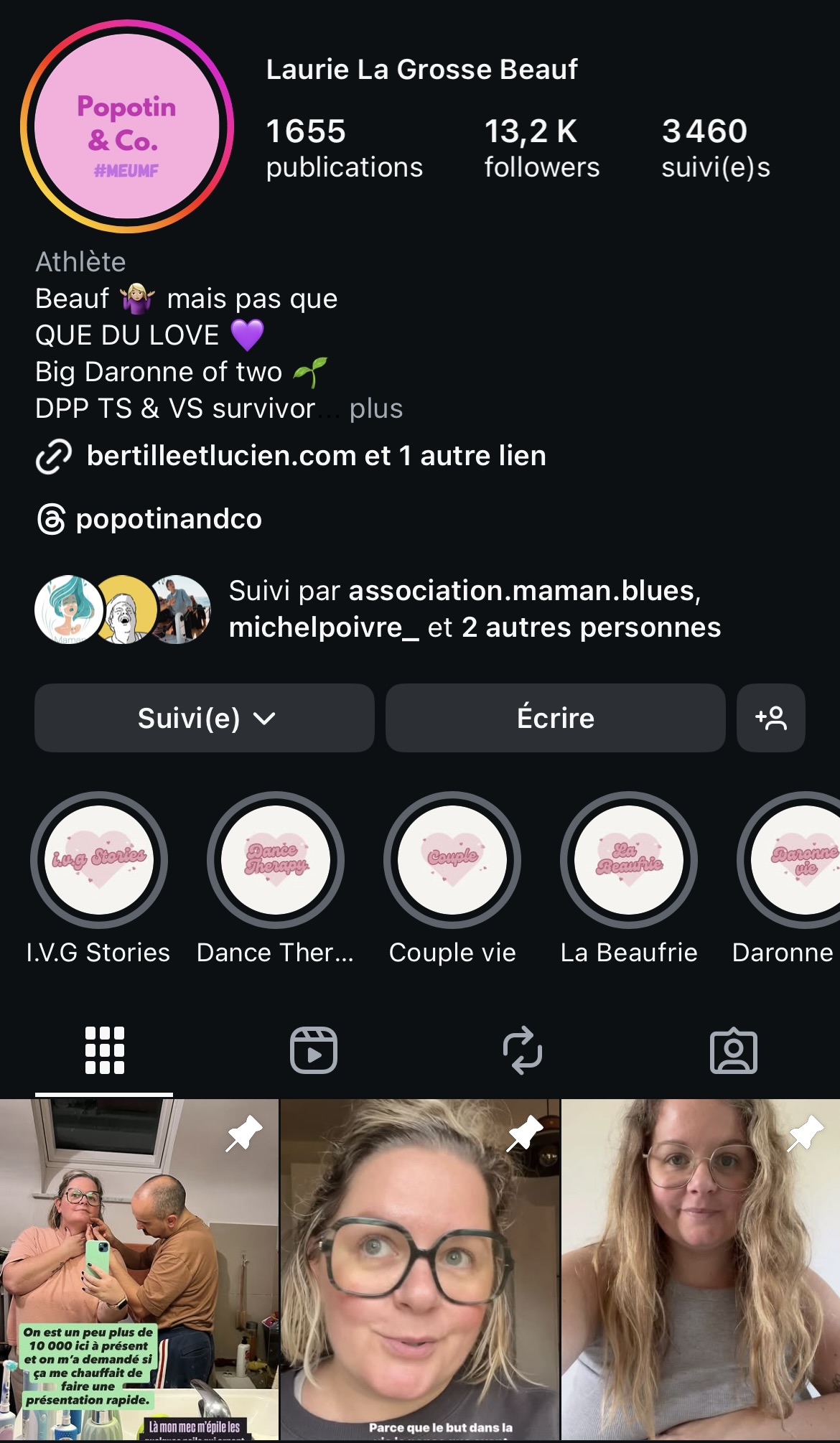Show the 3460 suivi(e)s accounts
The image size is (840, 1443).
pyautogui.click(x=715, y=148)
